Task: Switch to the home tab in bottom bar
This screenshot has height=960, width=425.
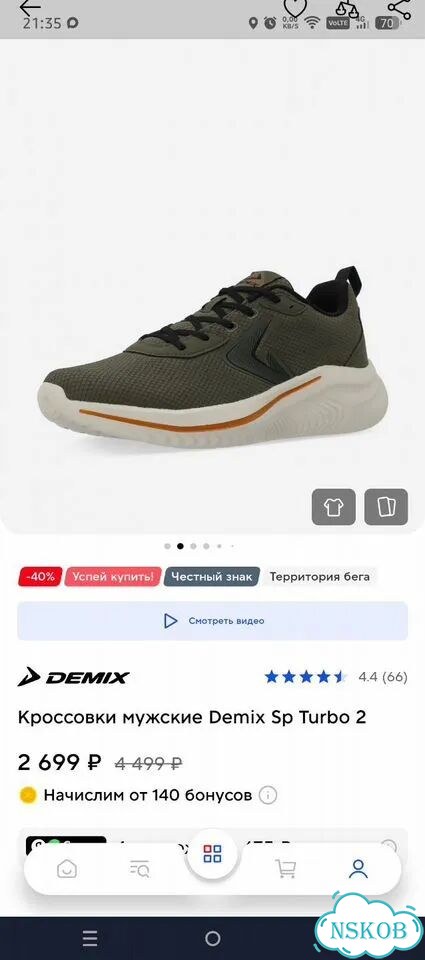Action: coord(67,869)
